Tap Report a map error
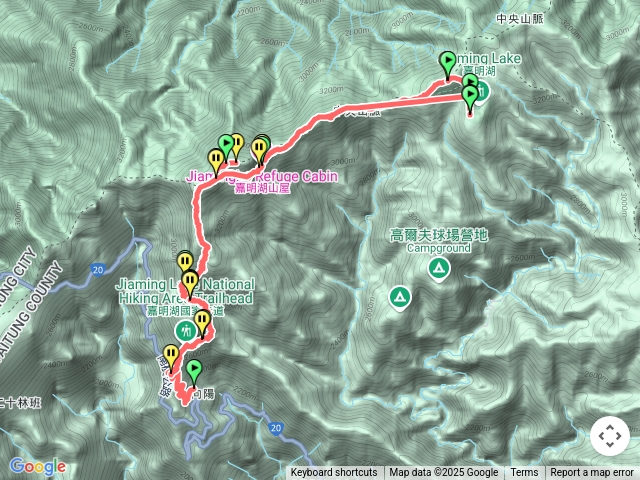The image size is (640, 480). click(x=592, y=473)
